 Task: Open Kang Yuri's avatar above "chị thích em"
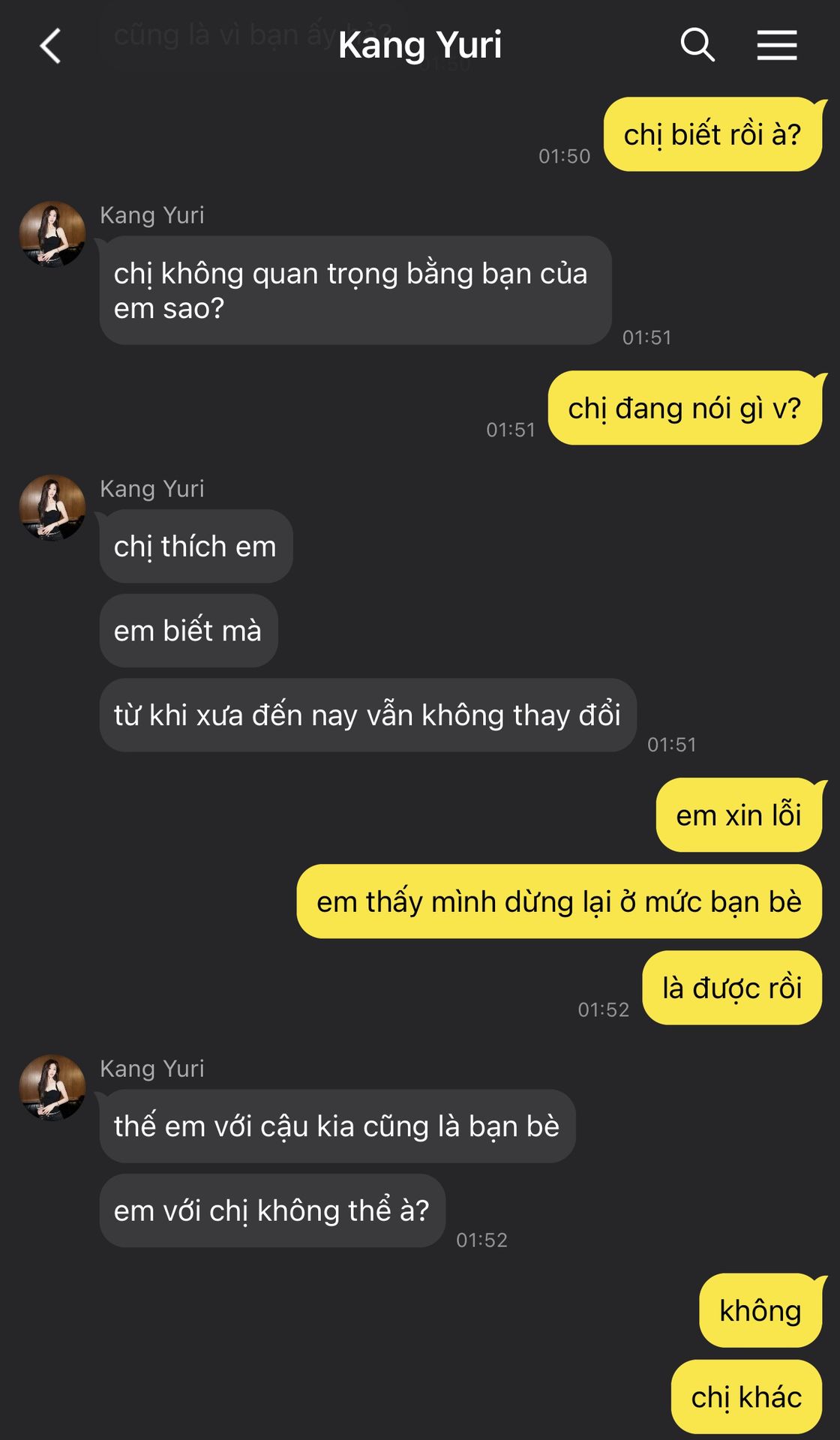tap(52, 508)
